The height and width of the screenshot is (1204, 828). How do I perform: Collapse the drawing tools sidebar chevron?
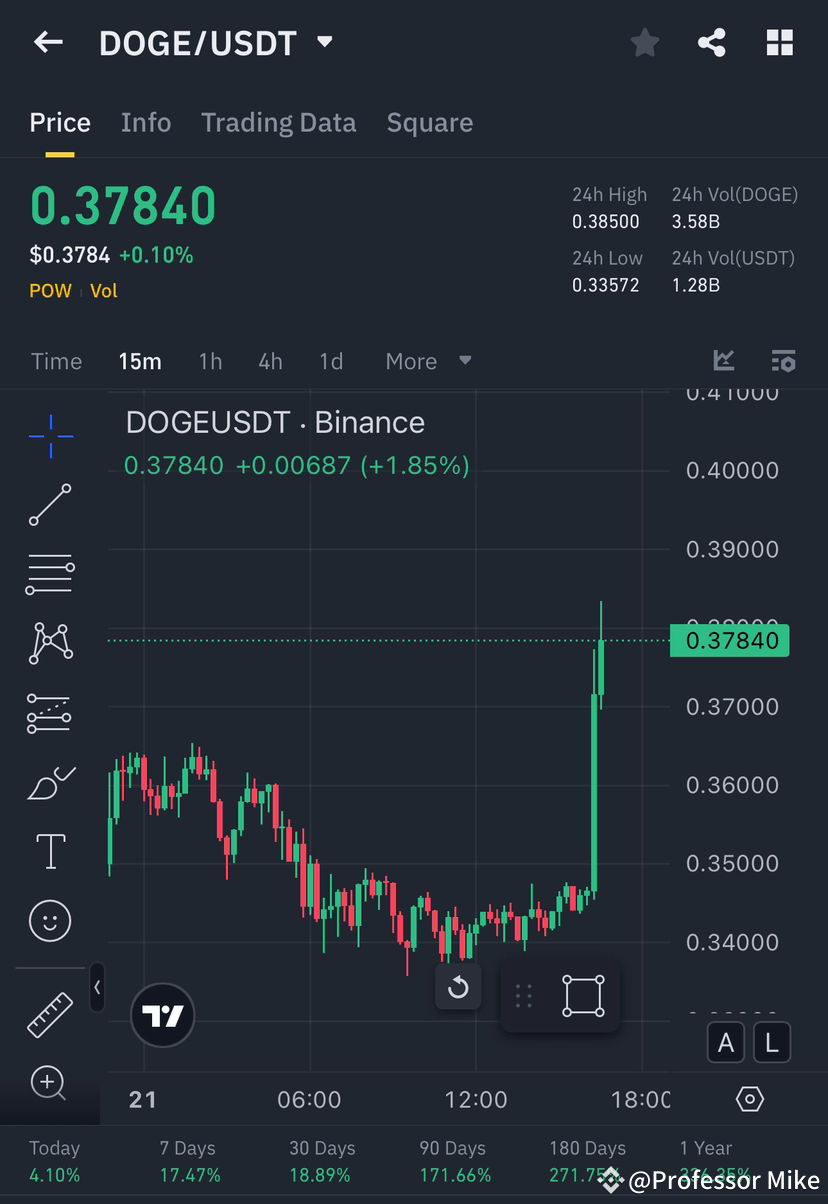97,987
